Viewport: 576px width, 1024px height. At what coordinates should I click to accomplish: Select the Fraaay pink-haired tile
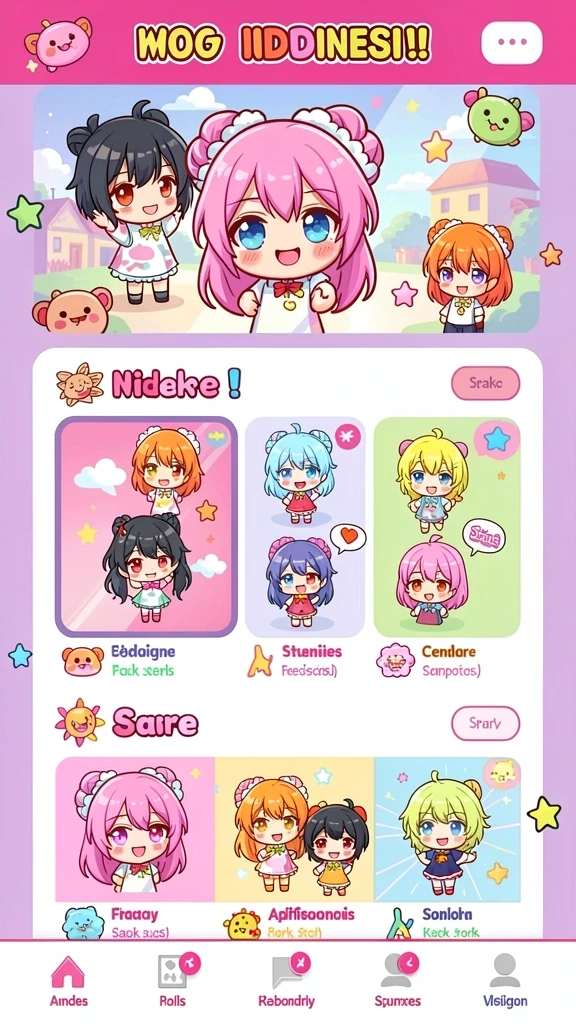[135, 829]
